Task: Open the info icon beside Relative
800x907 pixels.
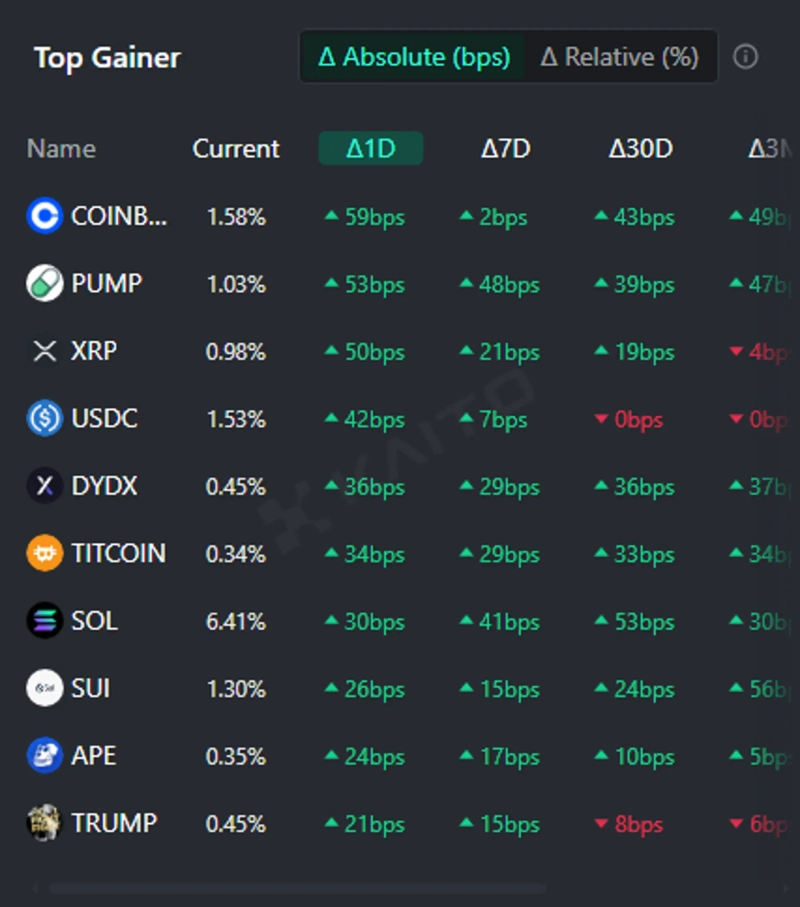Action: click(745, 57)
